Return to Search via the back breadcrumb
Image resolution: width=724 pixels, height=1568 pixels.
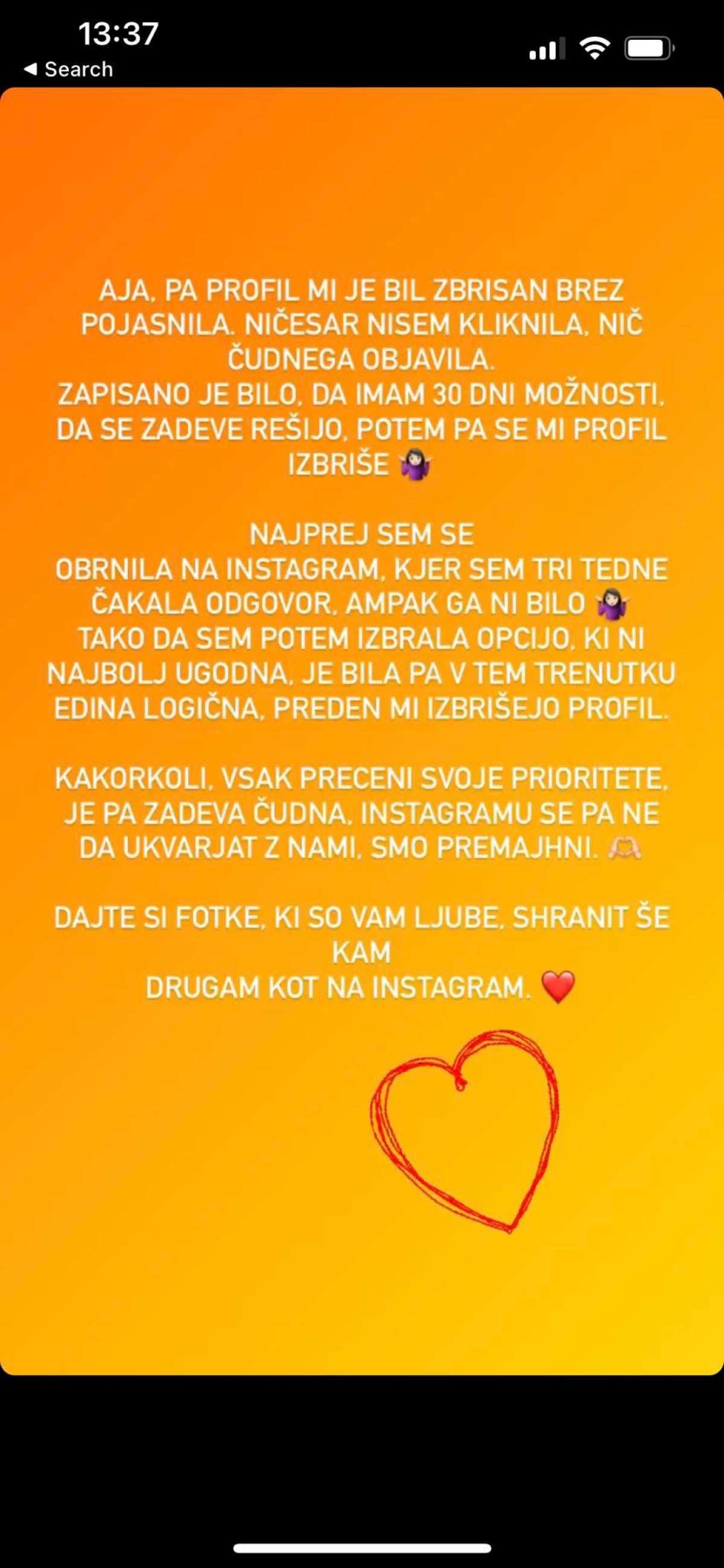coord(68,69)
